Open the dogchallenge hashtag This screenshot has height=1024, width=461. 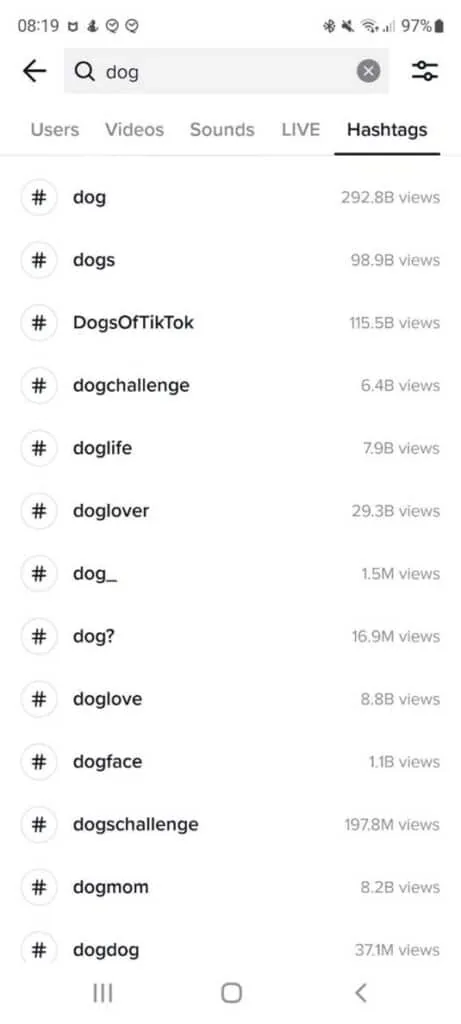pos(230,385)
